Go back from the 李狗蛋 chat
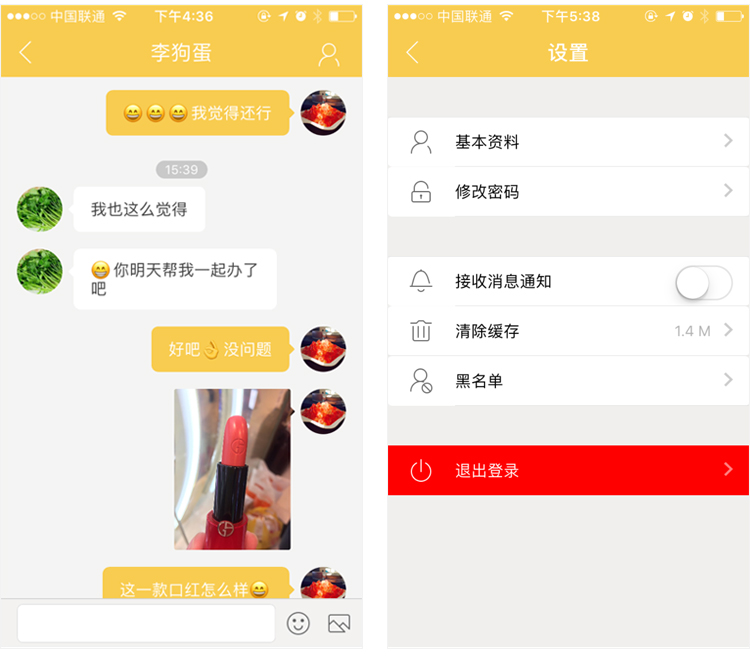The height and width of the screenshot is (657, 750). point(26,53)
